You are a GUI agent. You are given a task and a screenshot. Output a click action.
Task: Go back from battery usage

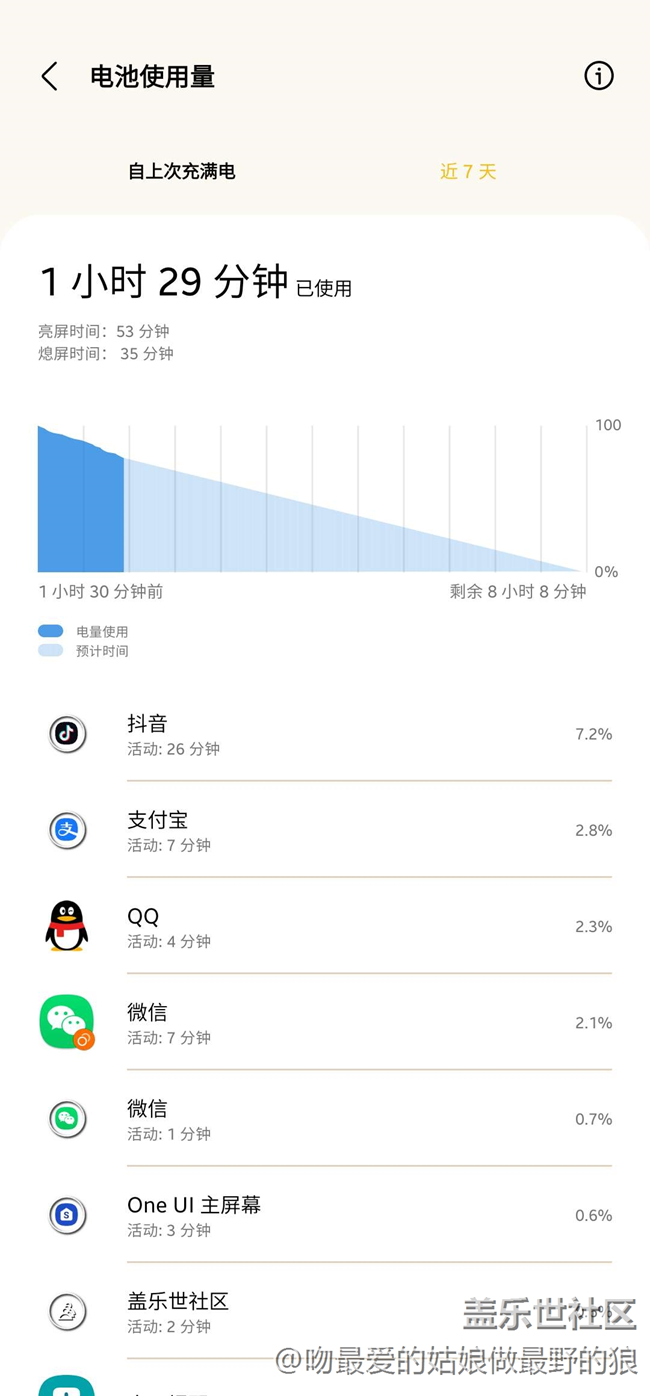pos(49,76)
